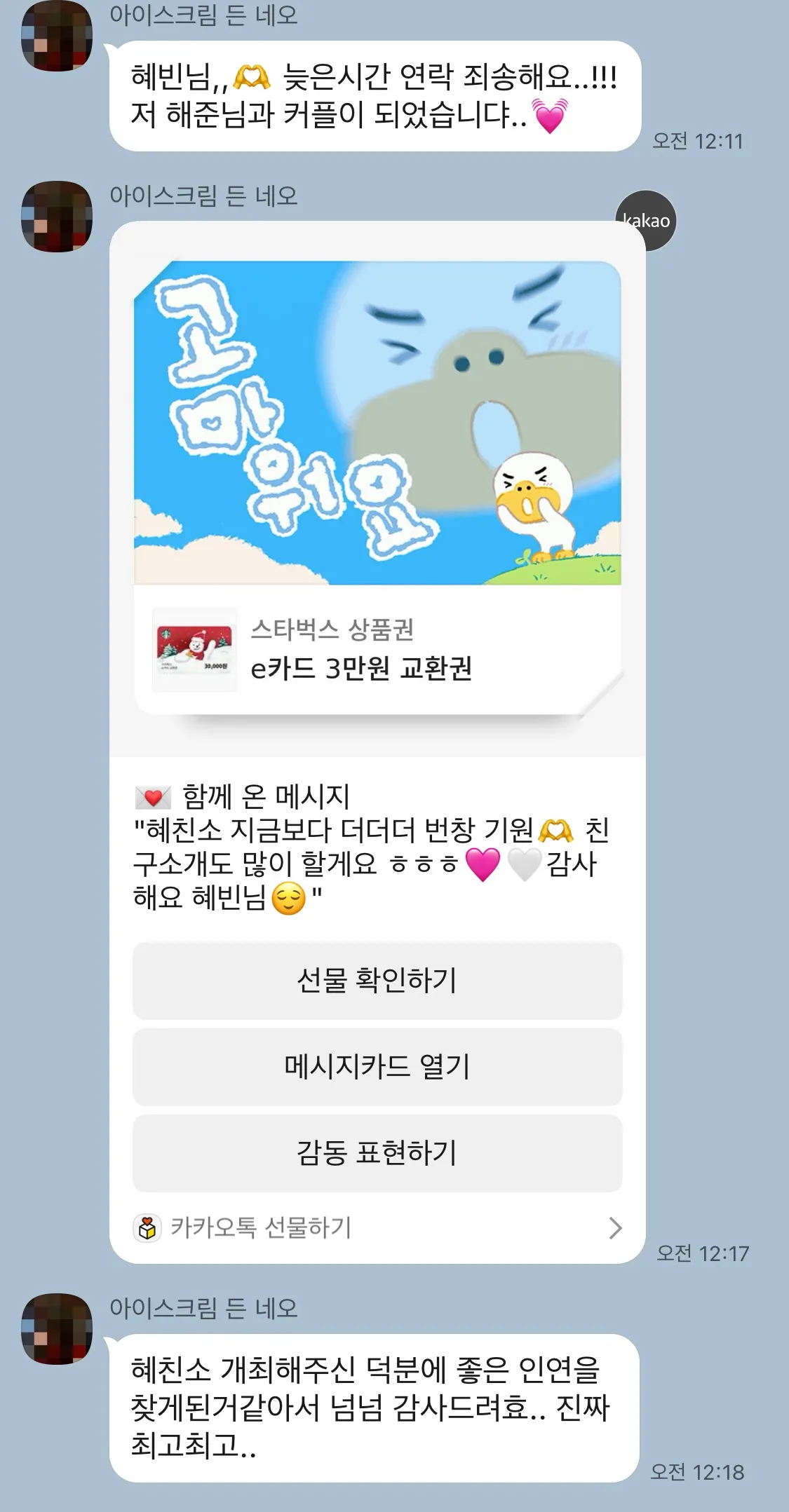
Task: Open sender profile beside the gift card
Action: pyautogui.click(x=57, y=217)
